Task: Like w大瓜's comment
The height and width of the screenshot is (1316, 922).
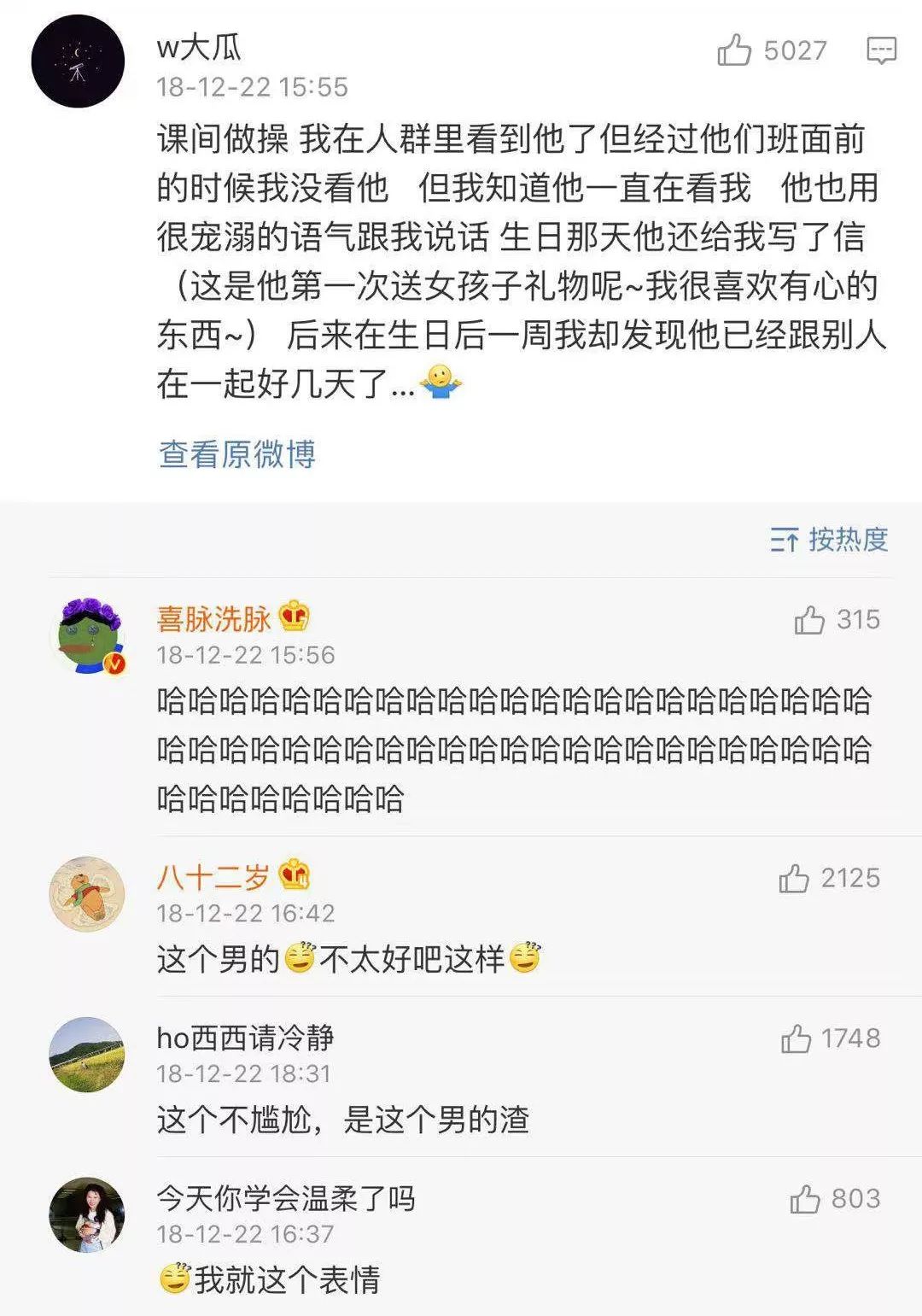Action: (x=734, y=50)
